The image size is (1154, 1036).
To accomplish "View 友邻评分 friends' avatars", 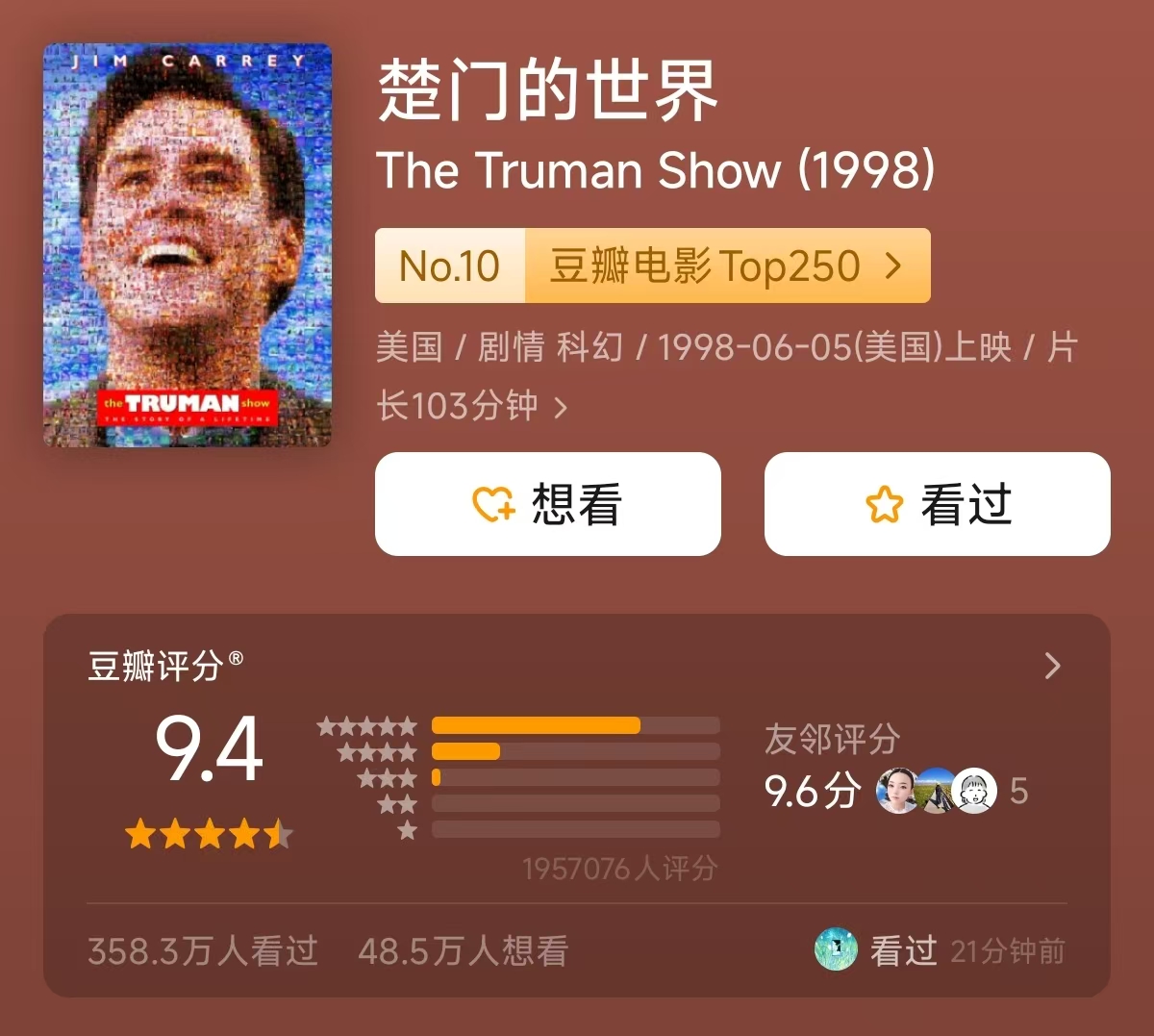I will pos(936,791).
